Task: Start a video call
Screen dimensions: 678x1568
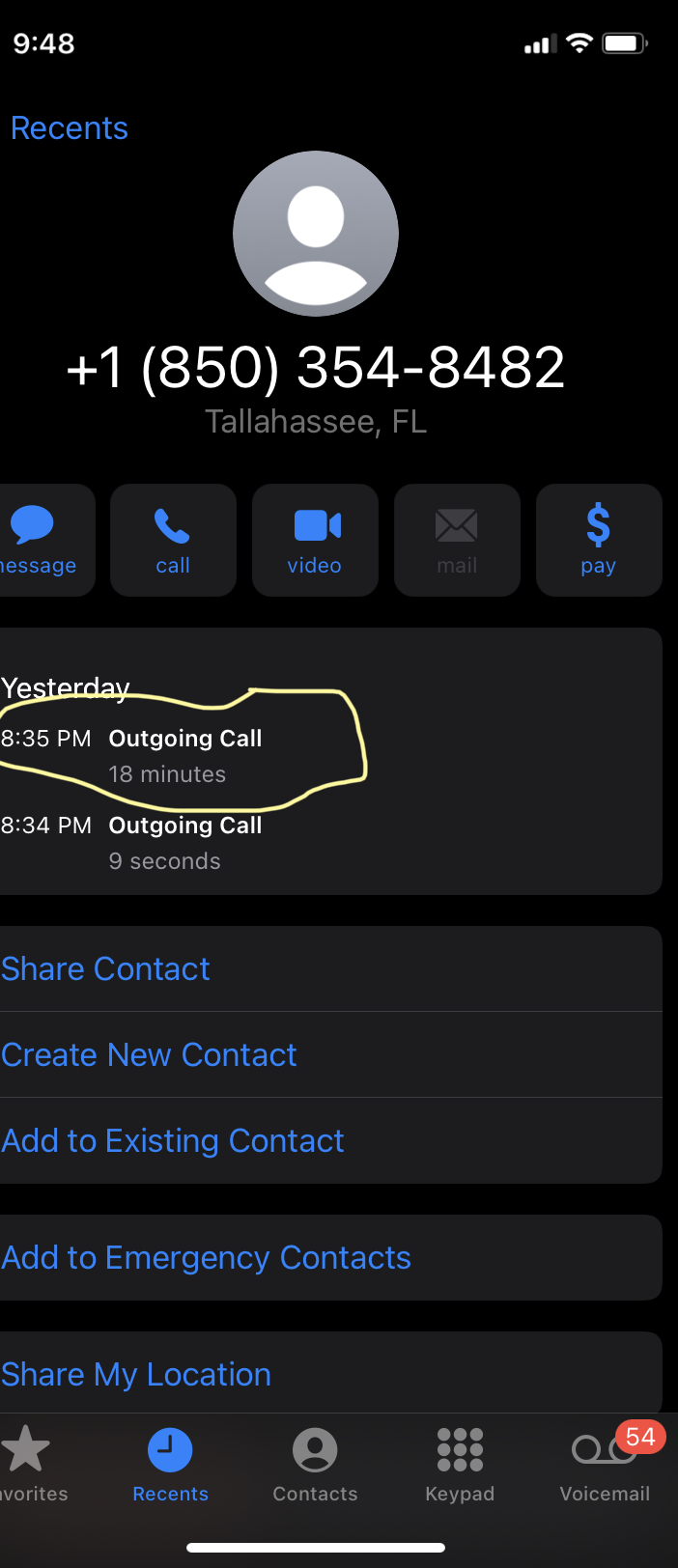Action: 315,540
